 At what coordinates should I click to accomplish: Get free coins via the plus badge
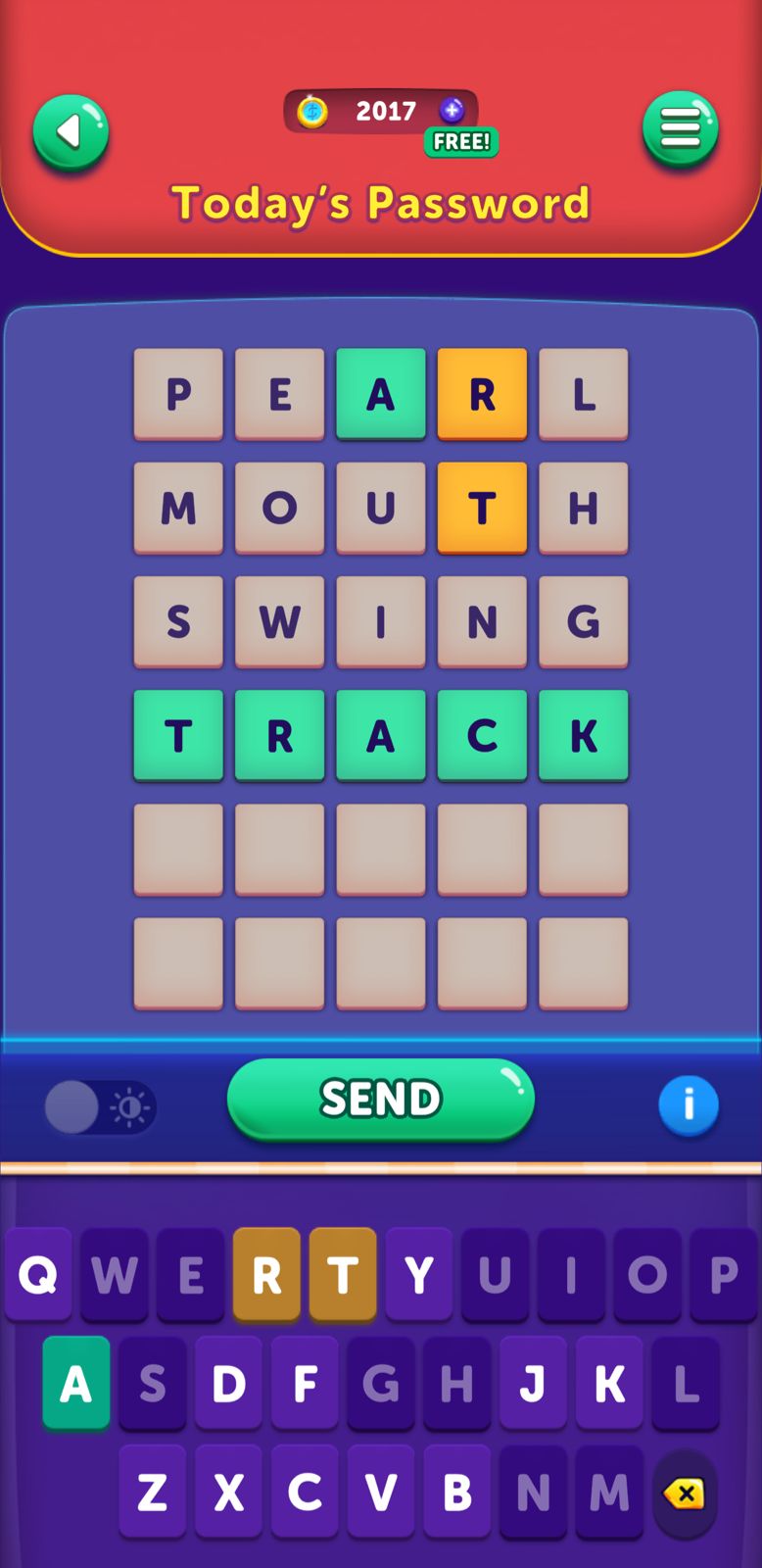(452, 111)
